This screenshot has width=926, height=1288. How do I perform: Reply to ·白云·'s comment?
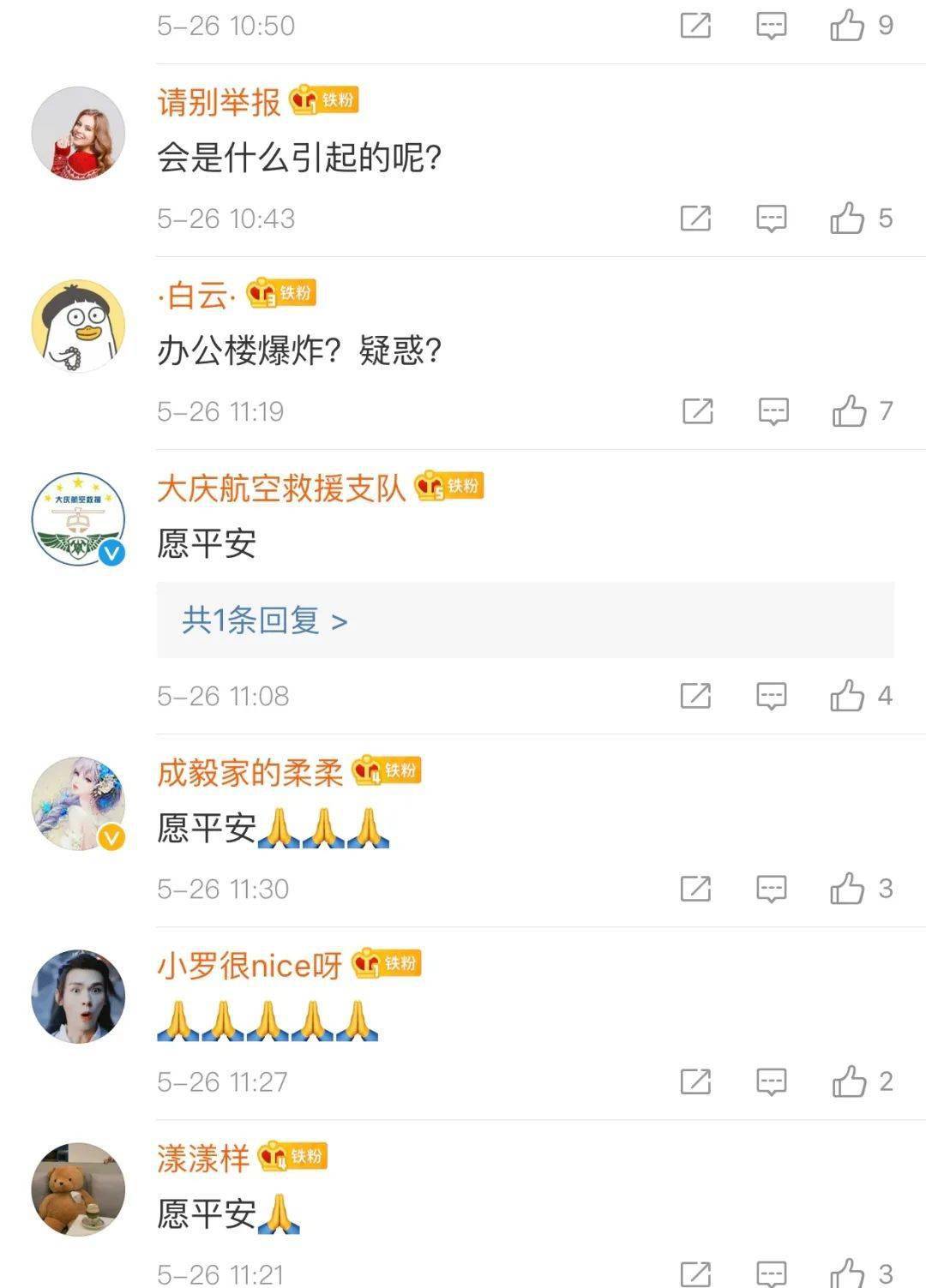(773, 411)
